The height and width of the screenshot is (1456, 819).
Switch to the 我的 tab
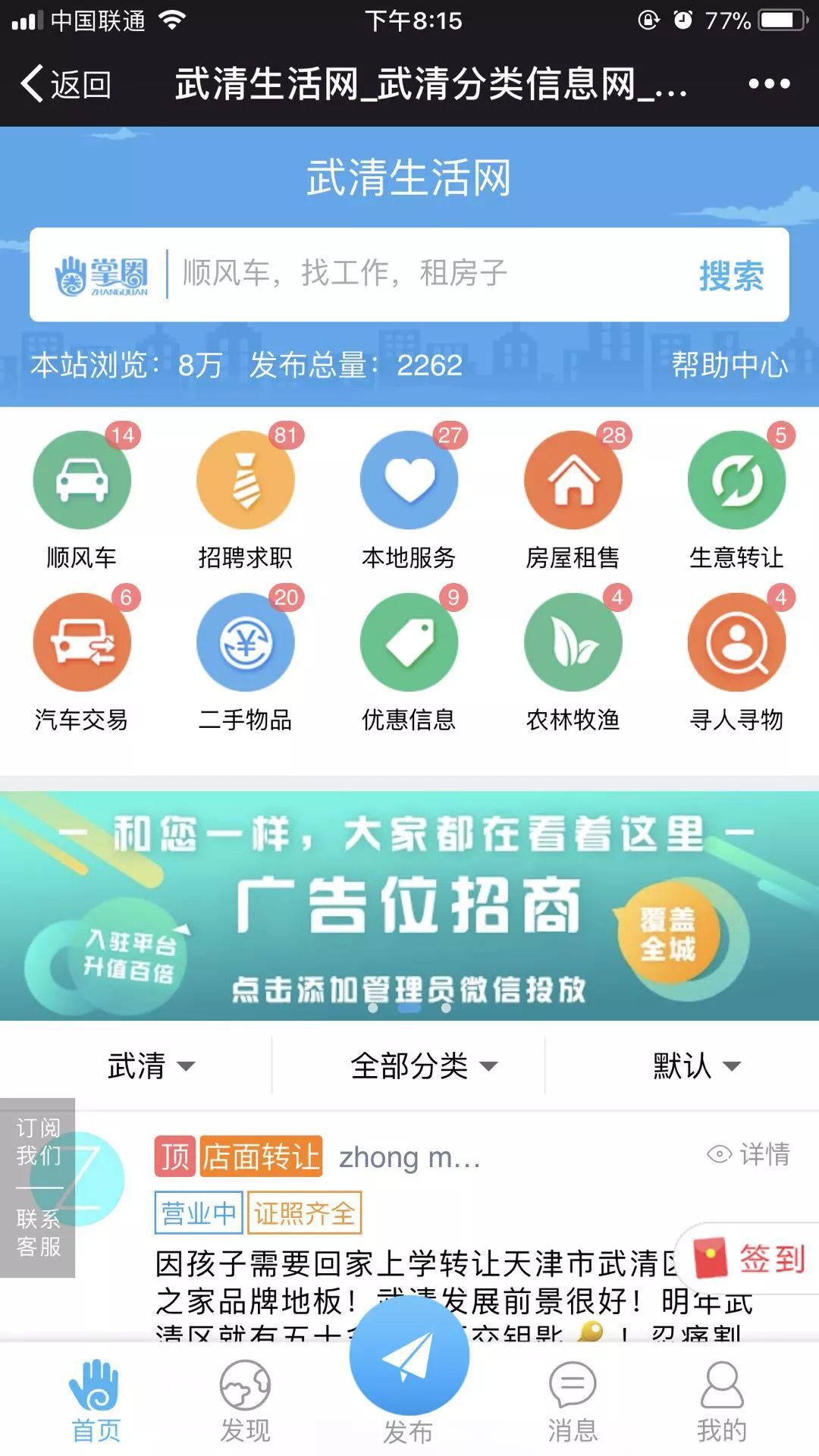pyautogui.click(x=722, y=1401)
